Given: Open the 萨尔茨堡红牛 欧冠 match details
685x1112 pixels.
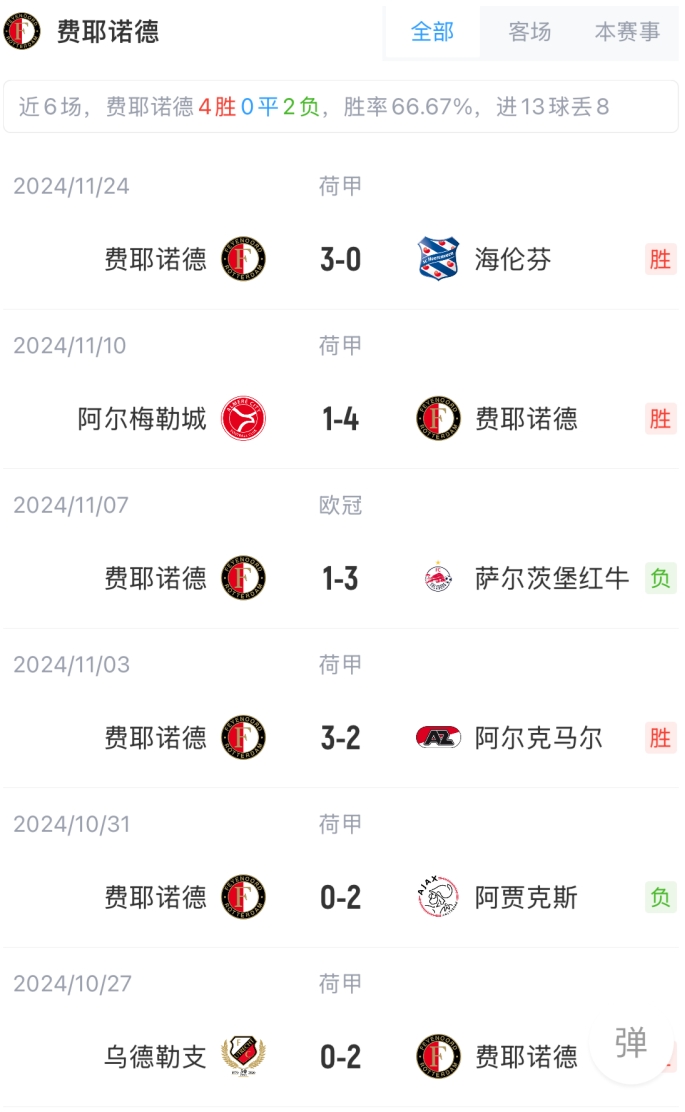Looking at the screenshot, I should [x=340, y=578].
